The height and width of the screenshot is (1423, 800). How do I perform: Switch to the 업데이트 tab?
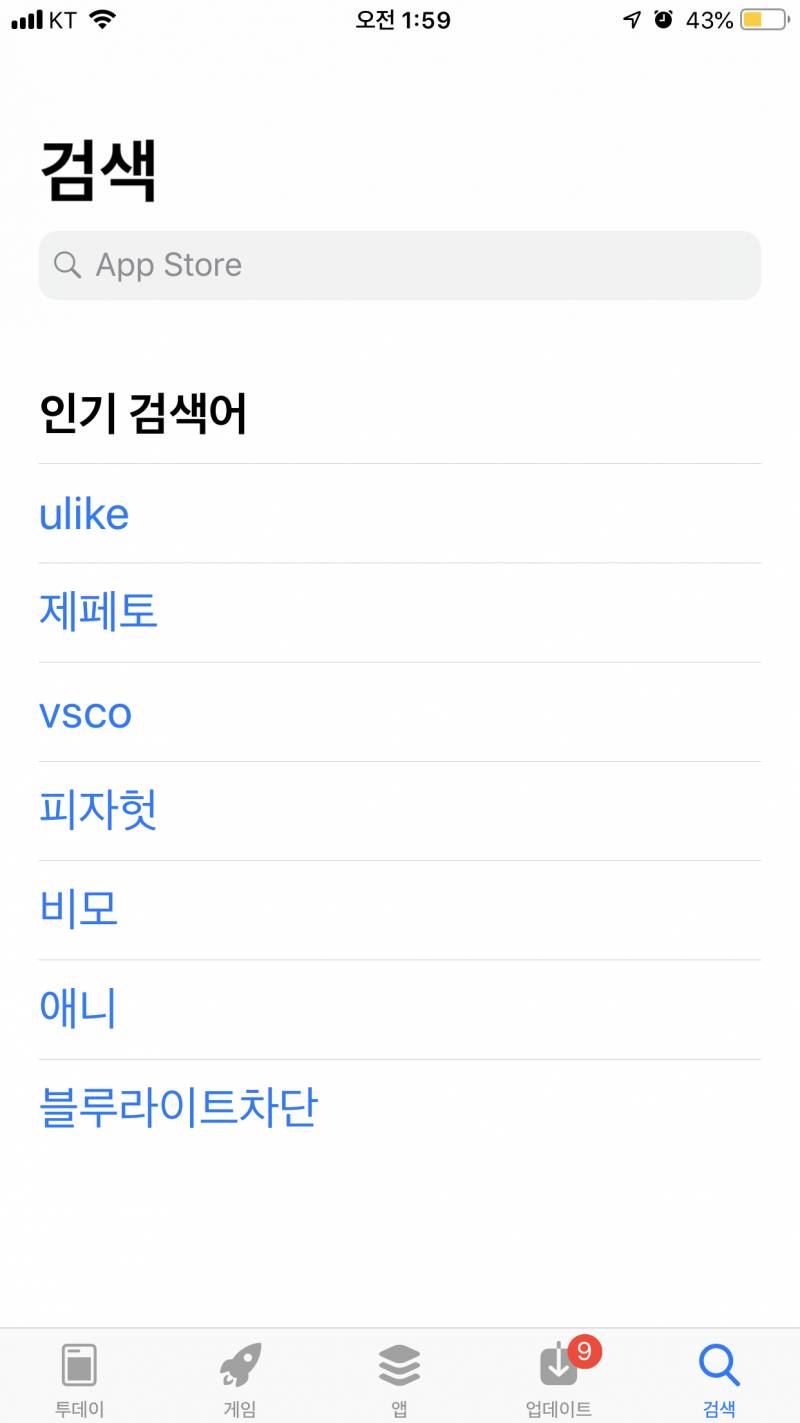point(558,1375)
